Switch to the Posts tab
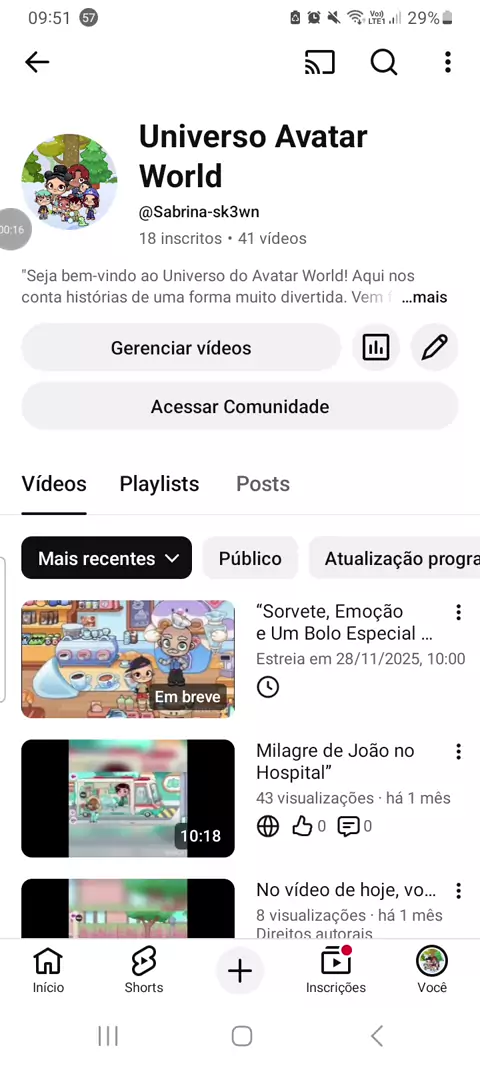 [x=262, y=484]
